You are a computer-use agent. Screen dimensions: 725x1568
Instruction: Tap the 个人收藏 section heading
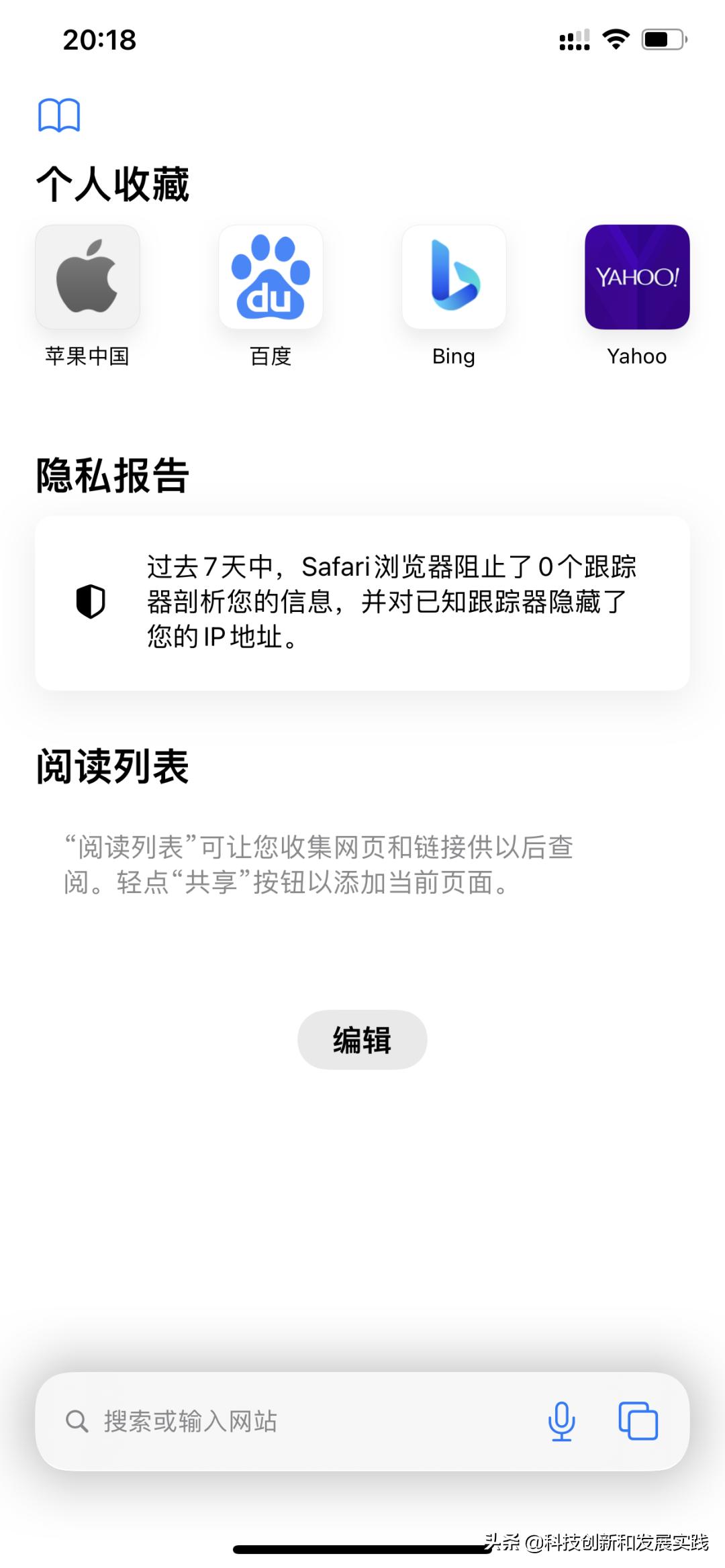113,180
